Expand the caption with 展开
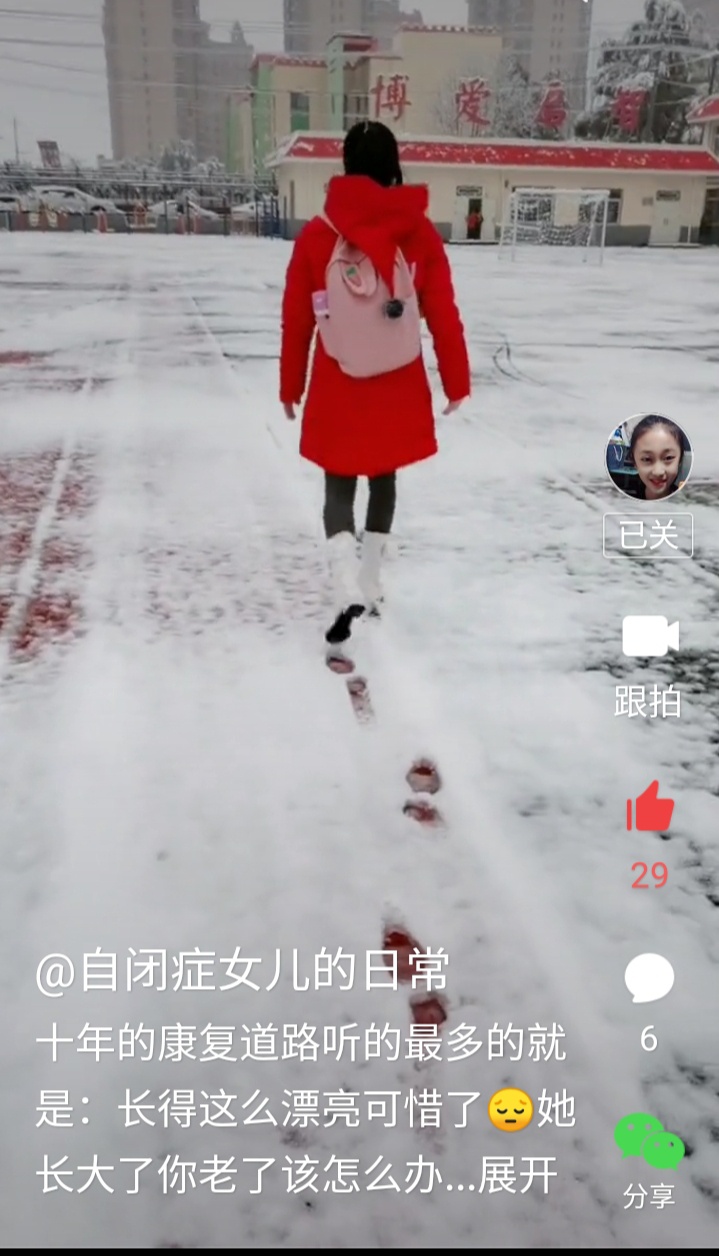 point(517,1175)
